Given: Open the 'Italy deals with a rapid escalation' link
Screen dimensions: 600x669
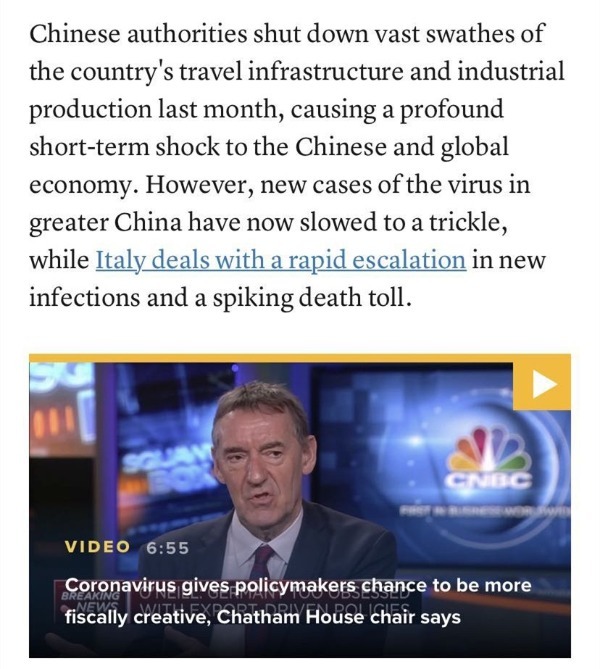Looking at the screenshot, I should point(280,261).
